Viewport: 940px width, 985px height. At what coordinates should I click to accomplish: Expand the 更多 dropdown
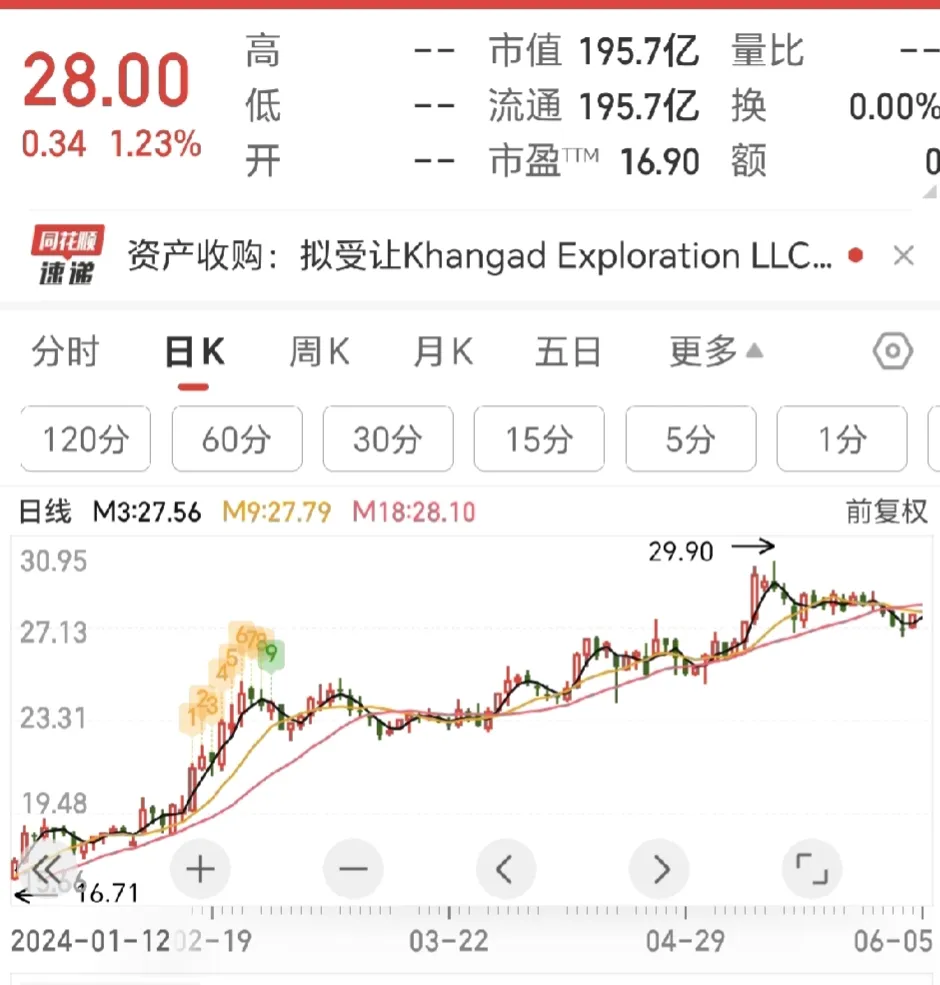point(715,352)
